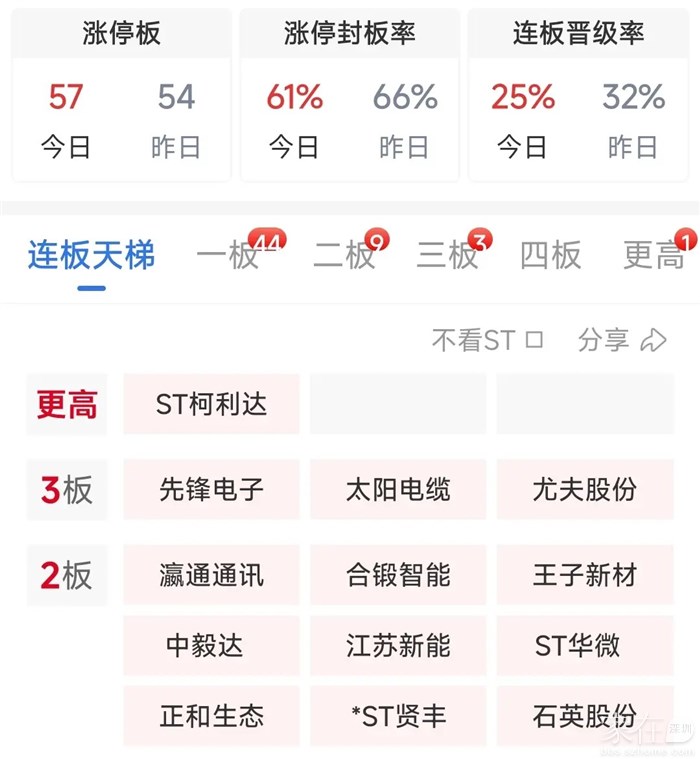700x759 pixels.
Task: View 合锻智能 stock details
Action: tap(398, 575)
